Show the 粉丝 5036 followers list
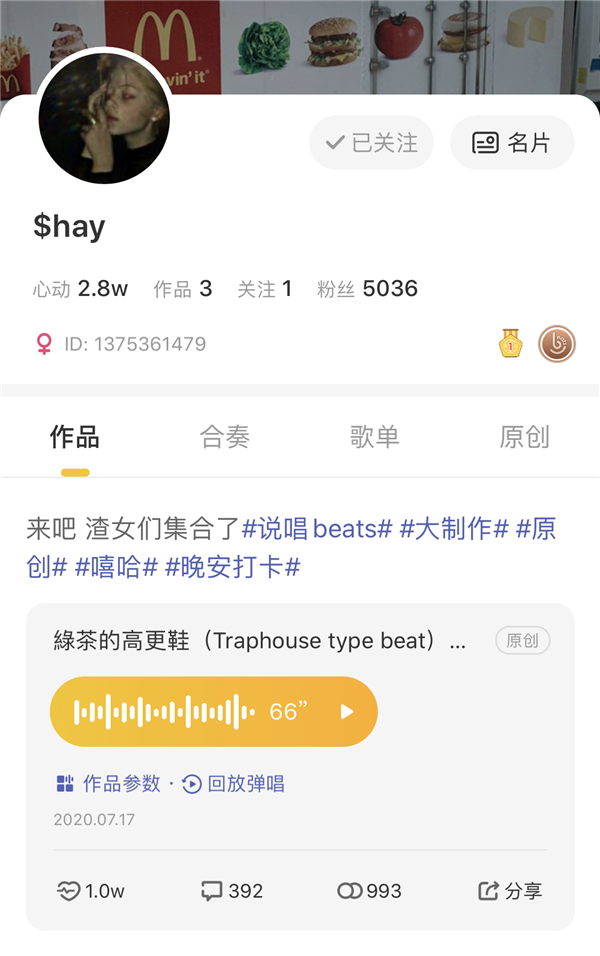 (367, 289)
